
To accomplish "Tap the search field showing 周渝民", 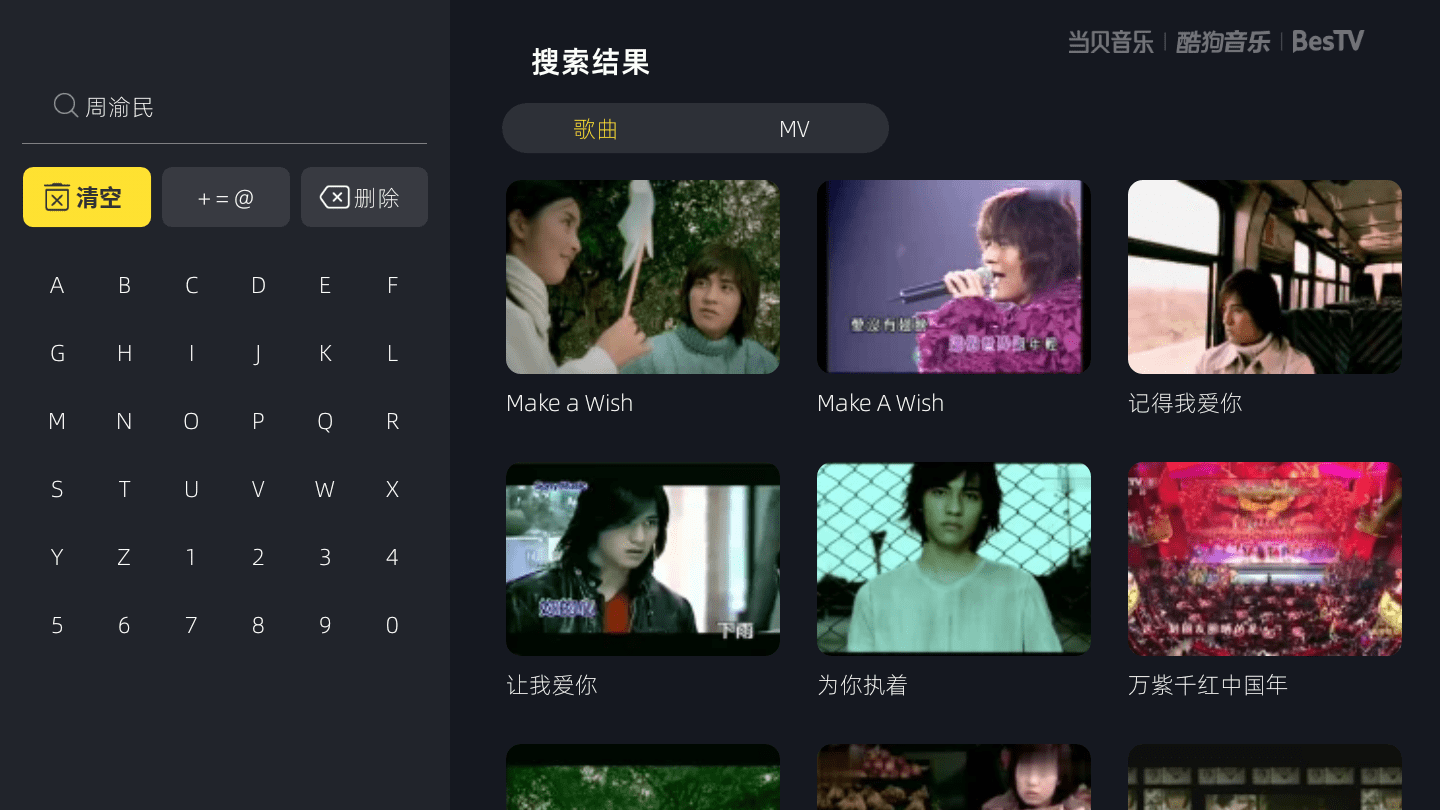I will [x=224, y=107].
